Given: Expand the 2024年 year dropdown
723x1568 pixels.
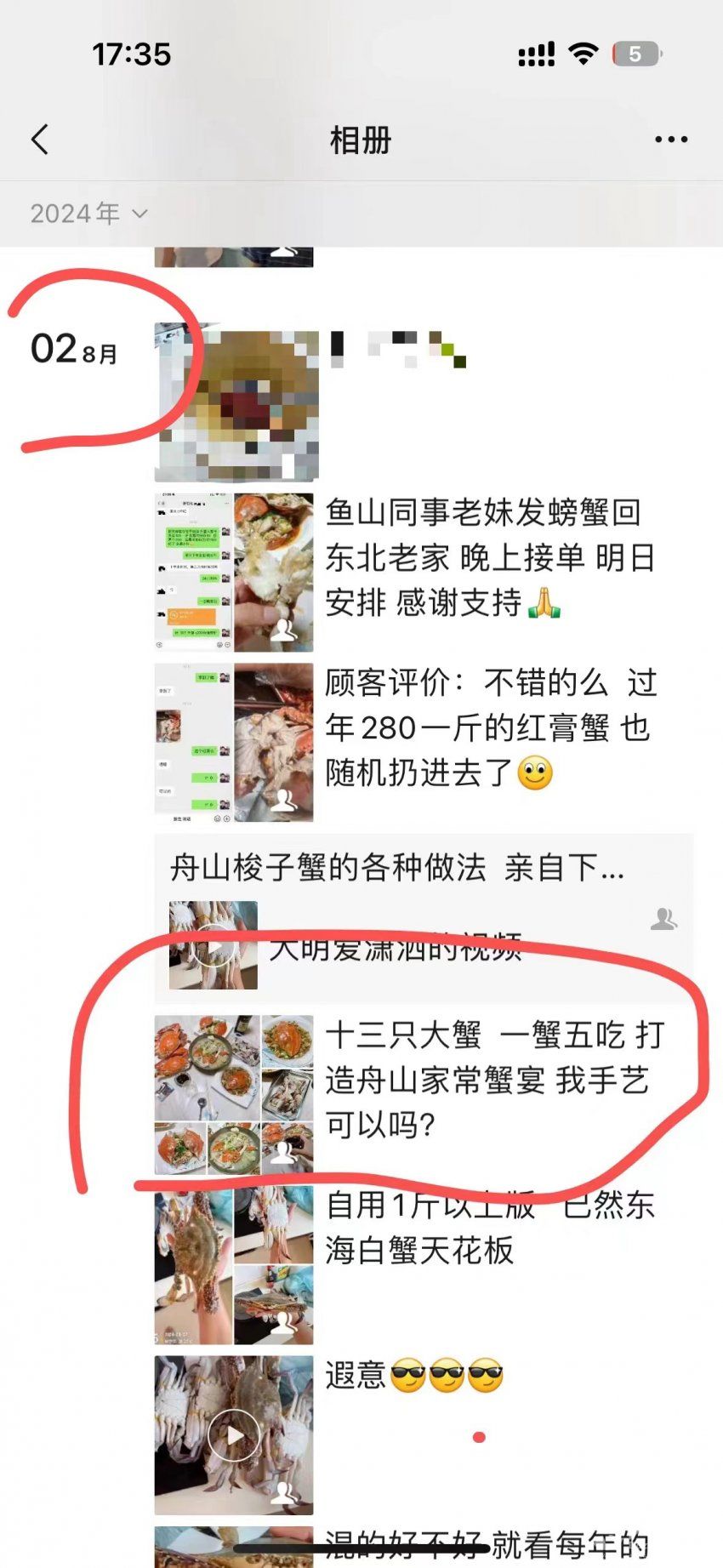Looking at the screenshot, I should [x=88, y=214].
